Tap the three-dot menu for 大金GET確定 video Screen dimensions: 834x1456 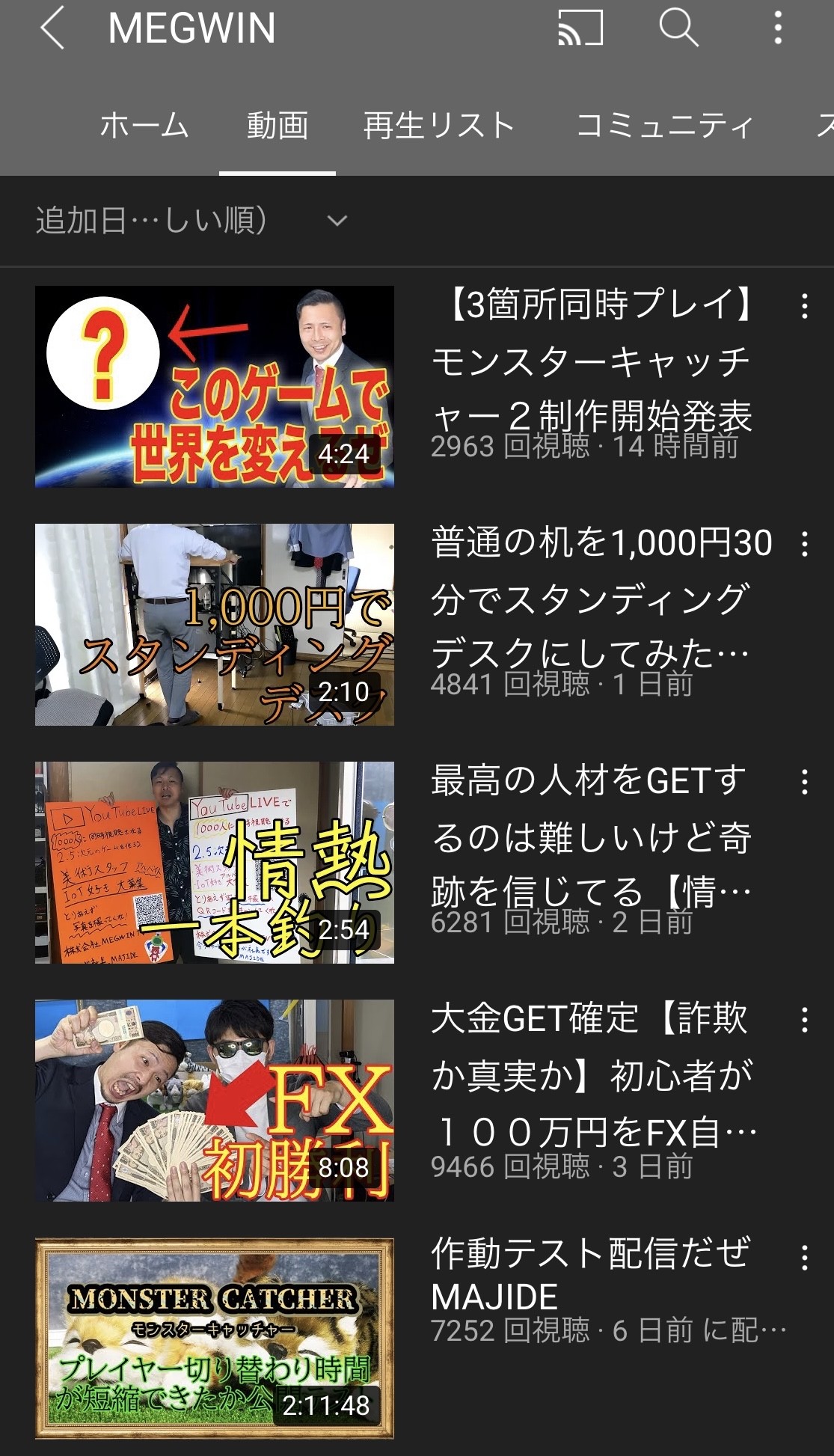[804, 1020]
